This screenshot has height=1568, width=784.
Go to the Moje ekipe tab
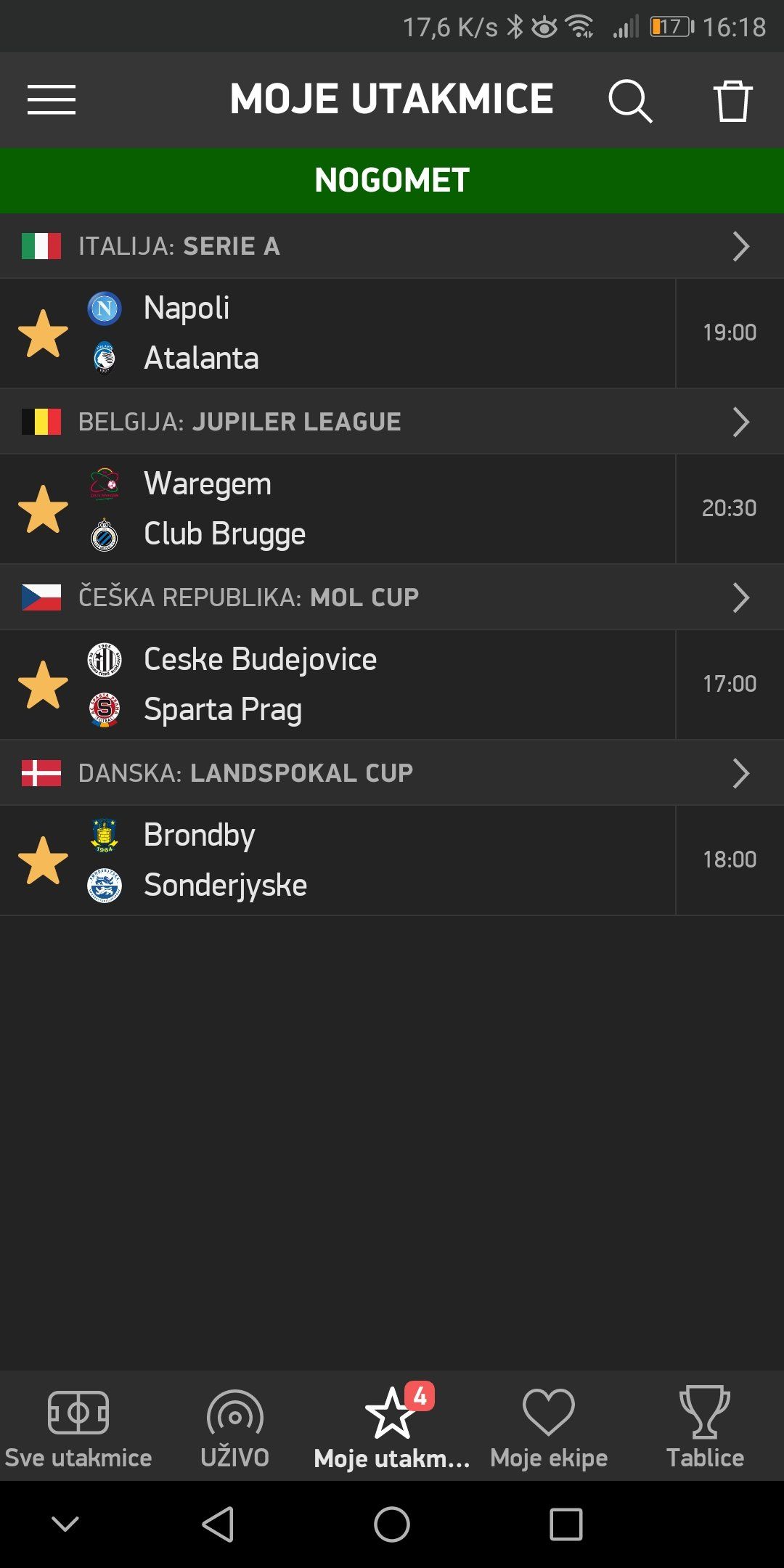point(549,1426)
